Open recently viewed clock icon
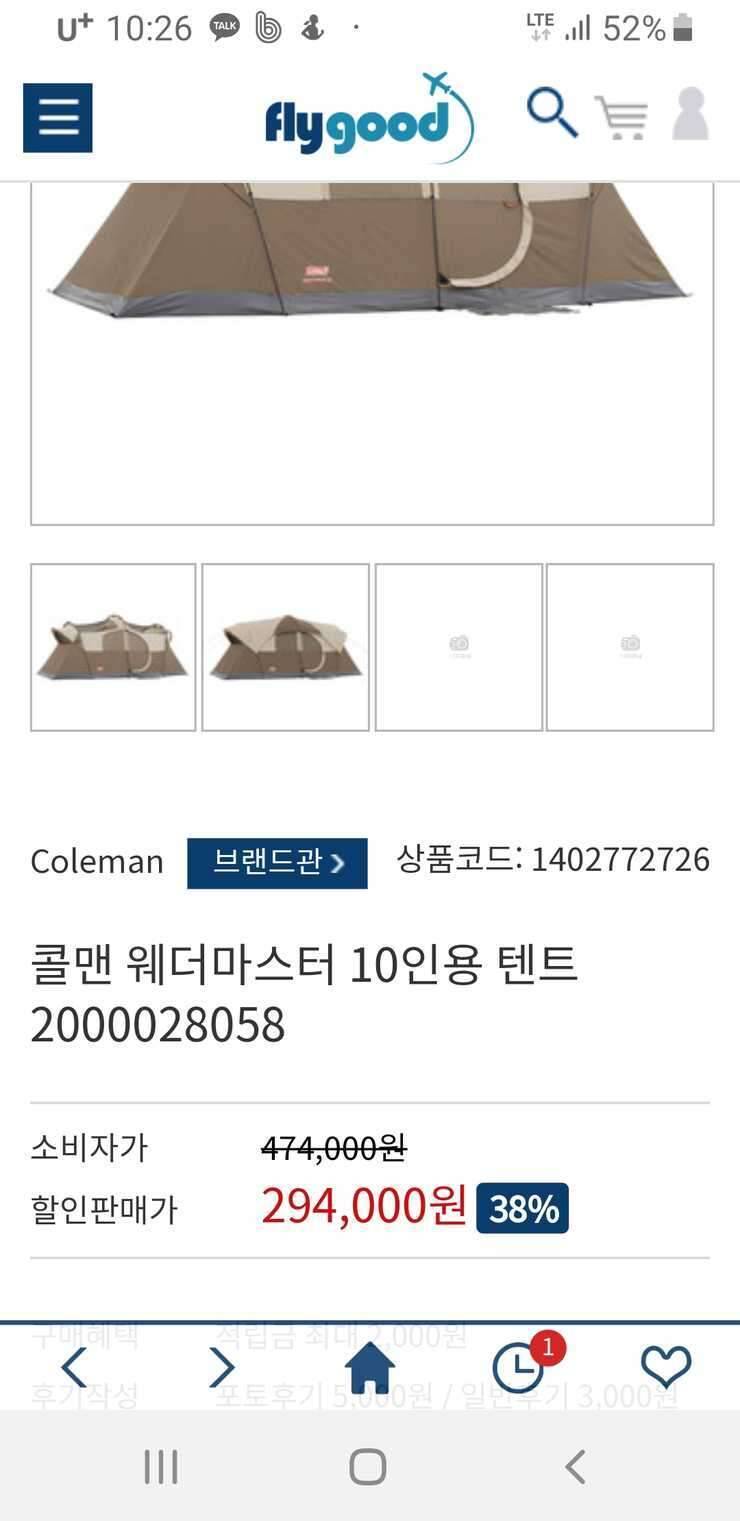Image resolution: width=740 pixels, height=1521 pixels. click(x=519, y=1368)
